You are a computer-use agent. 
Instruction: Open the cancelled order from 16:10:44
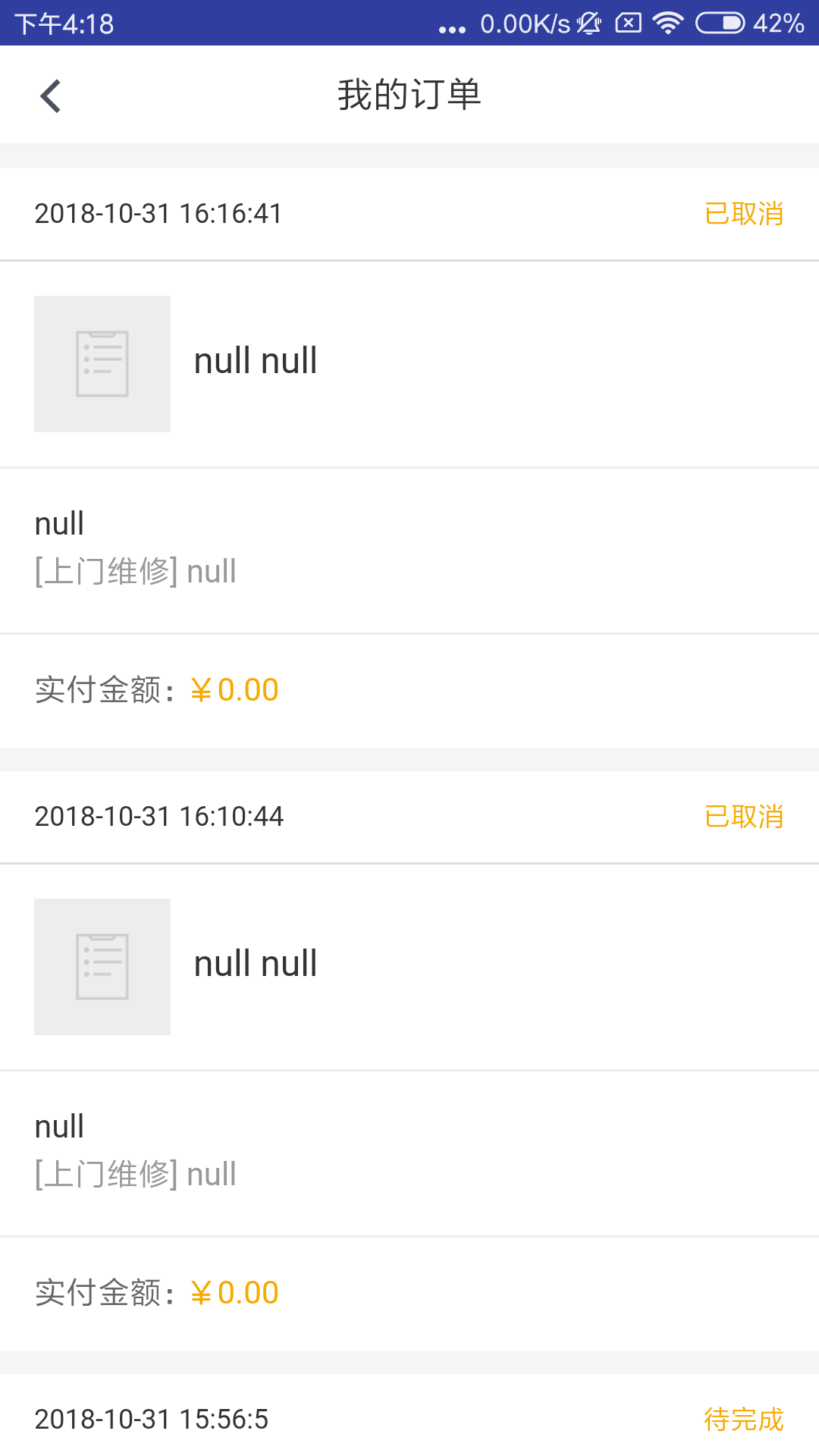coord(409,967)
